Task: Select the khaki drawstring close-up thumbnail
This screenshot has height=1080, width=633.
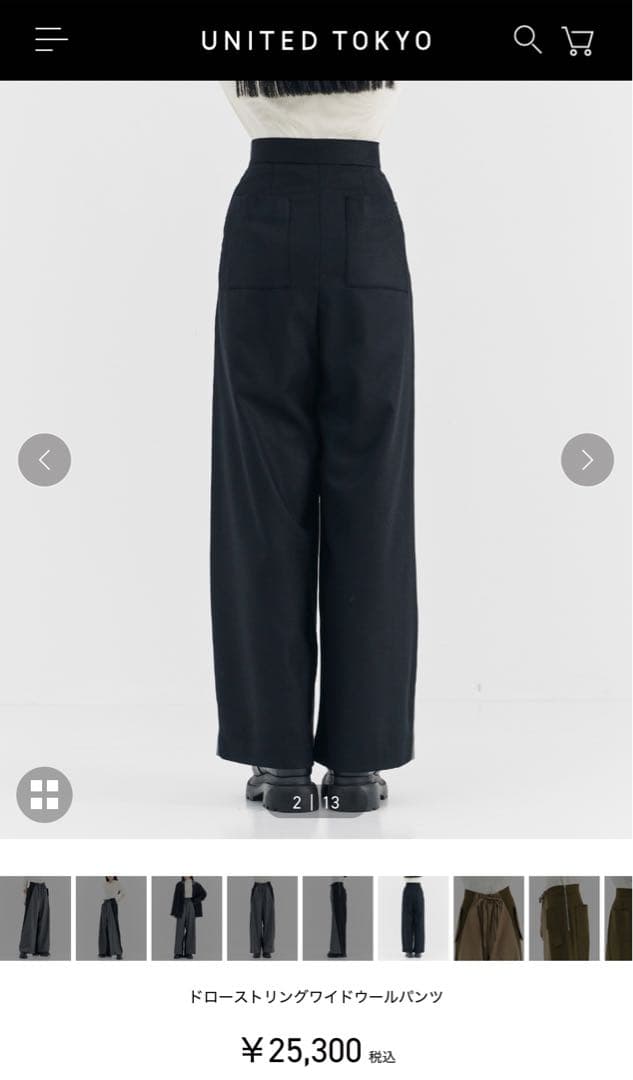Action: pyautogui.click(x=489, y=918)
